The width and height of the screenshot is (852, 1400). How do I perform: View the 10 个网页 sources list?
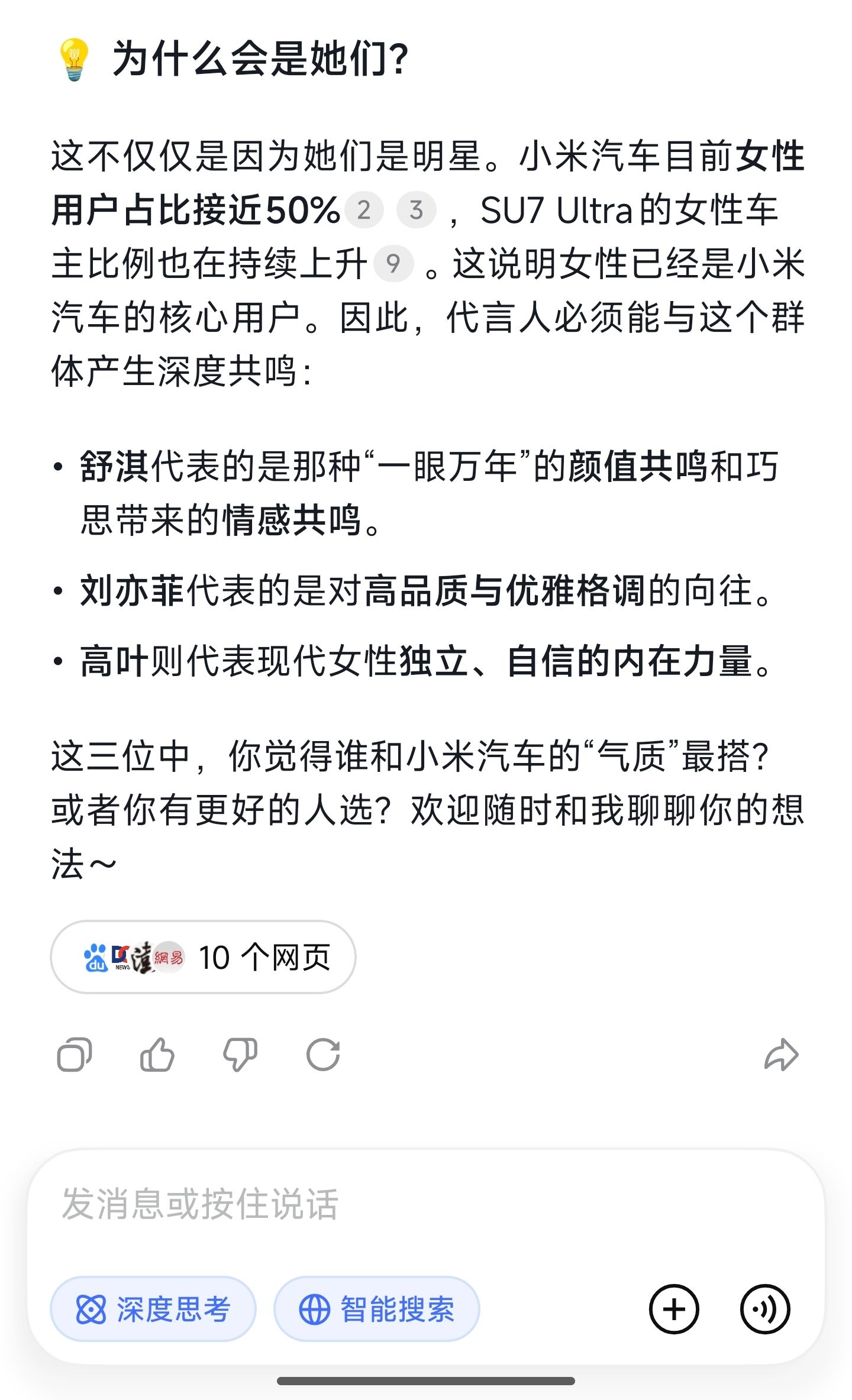pyautogui.click(x=203, y=957)
